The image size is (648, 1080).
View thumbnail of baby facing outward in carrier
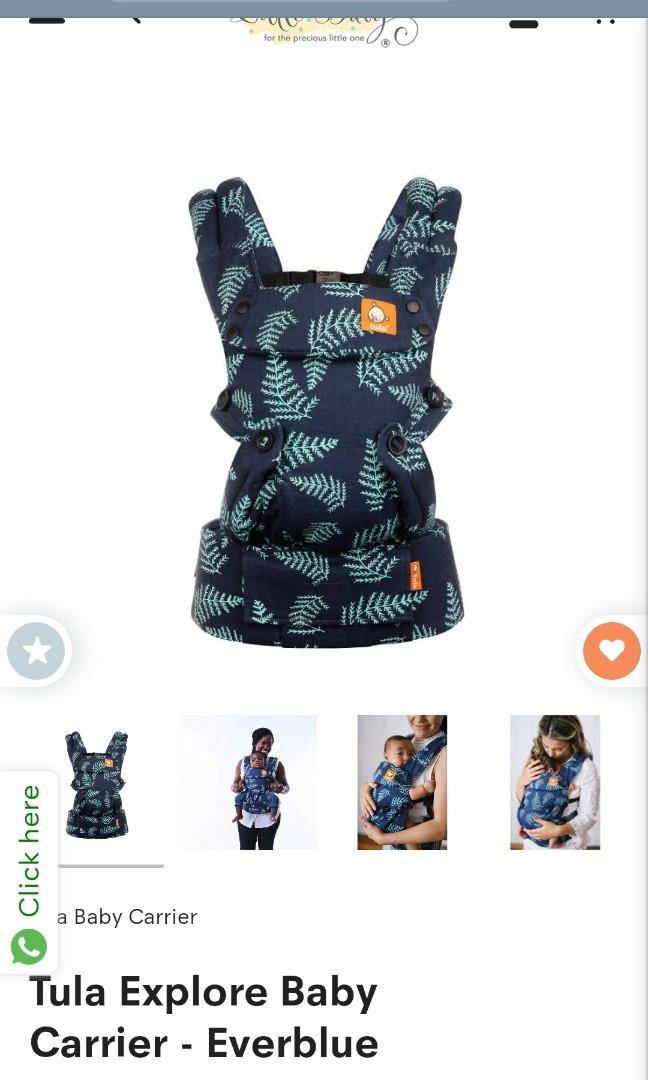tap(402, 782)
